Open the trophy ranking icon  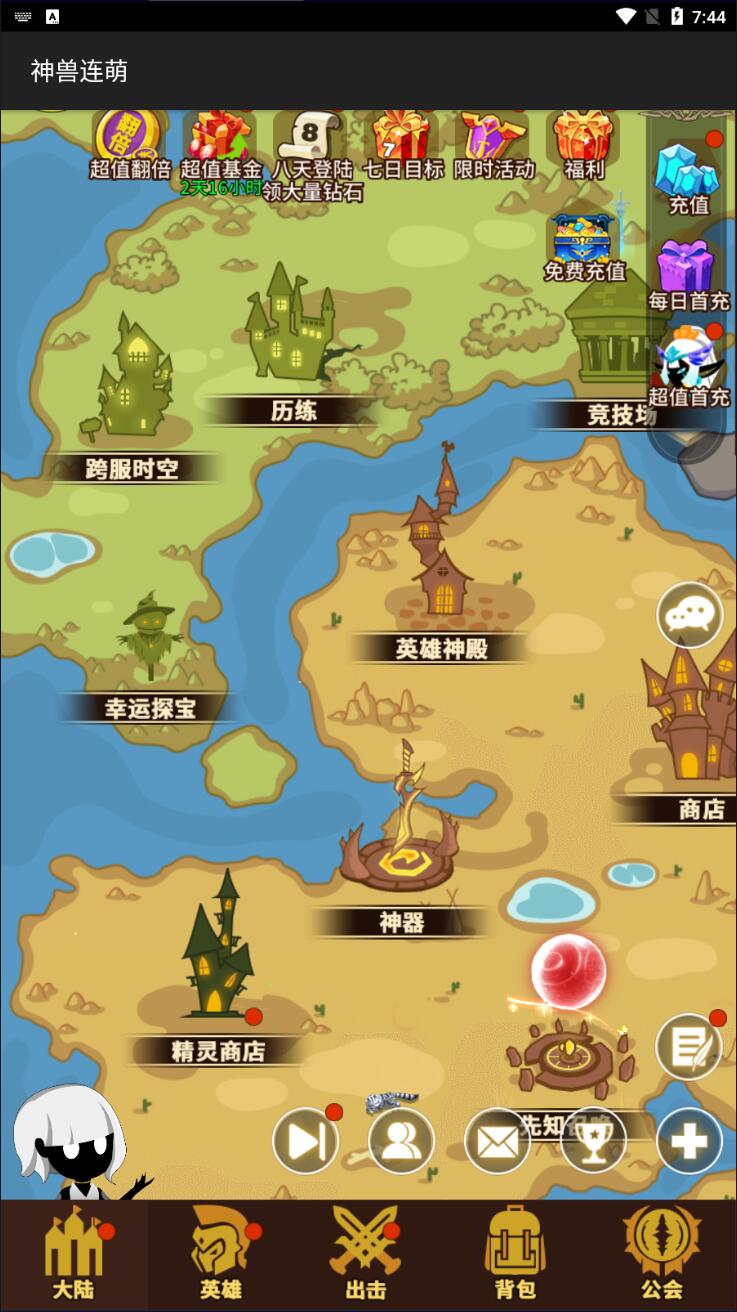[x=594, y=1141]
